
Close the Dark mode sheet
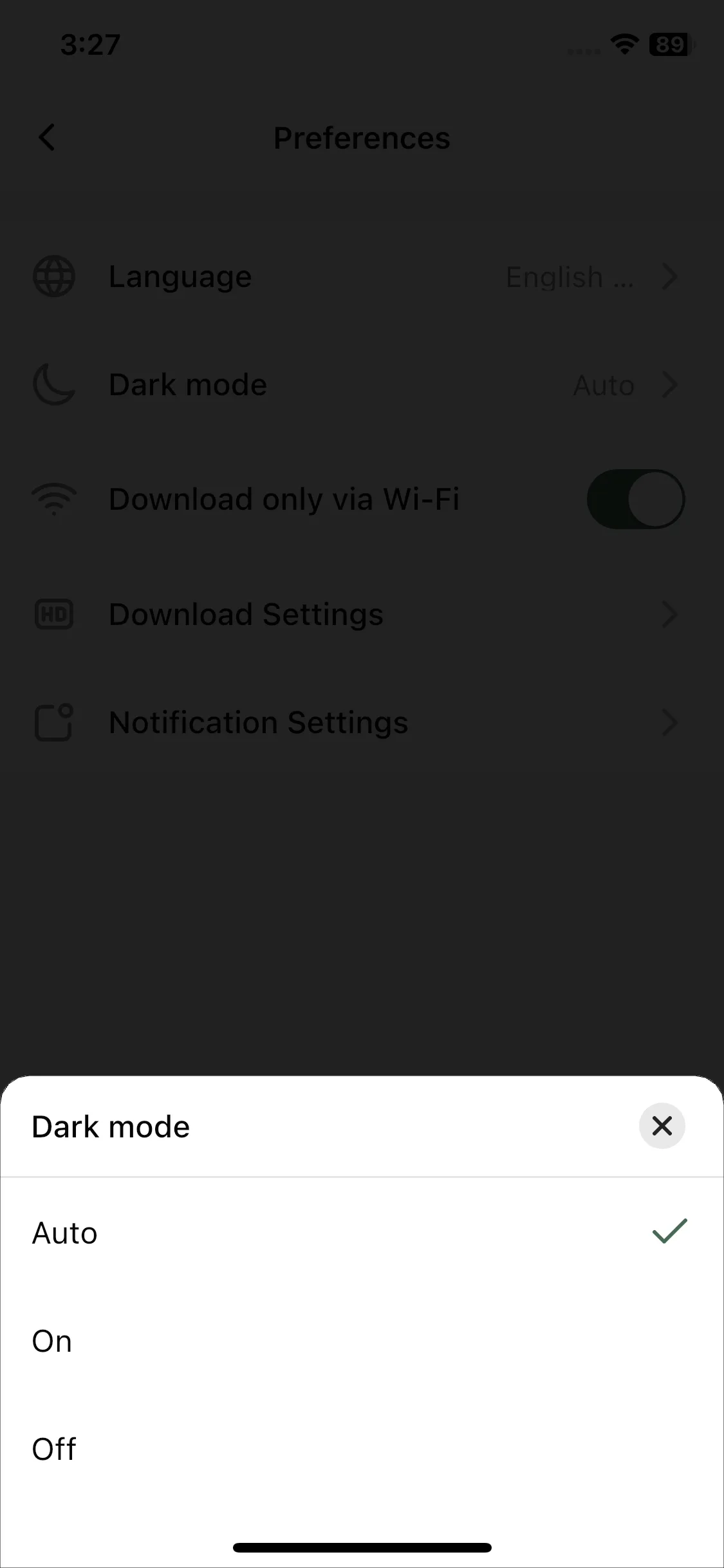(x=662, y=1126)
